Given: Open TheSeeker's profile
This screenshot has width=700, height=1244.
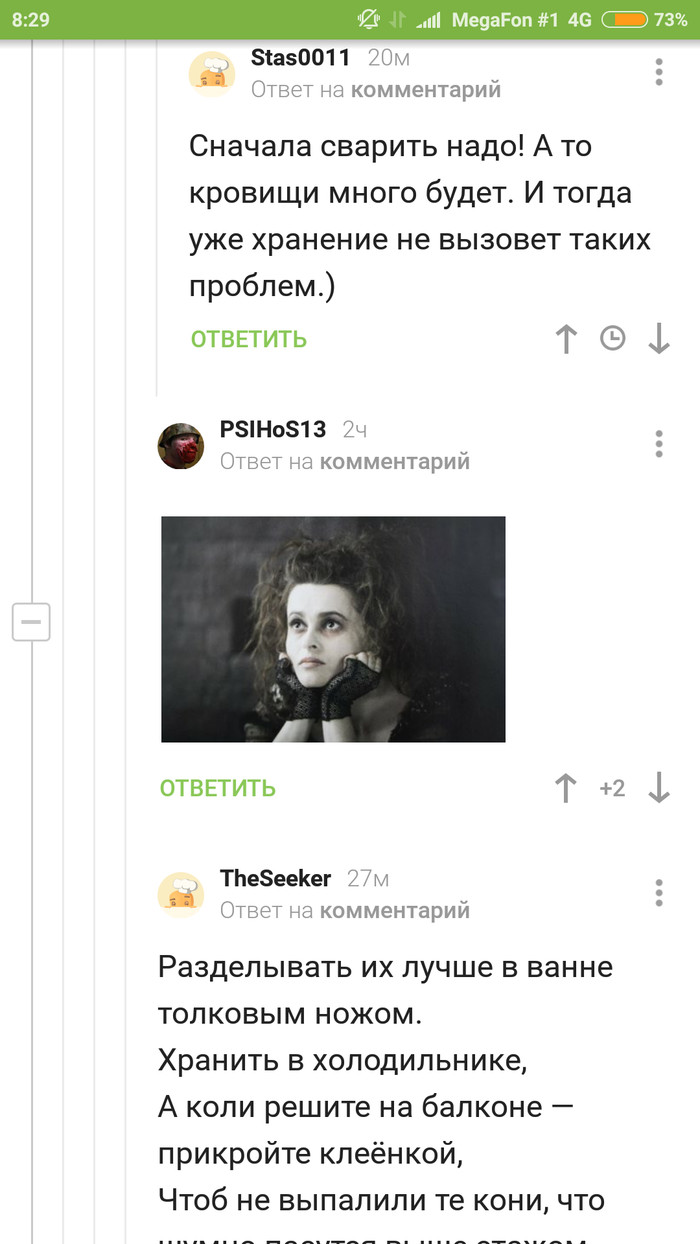Looking at the screenshot, I should (275, 879).
